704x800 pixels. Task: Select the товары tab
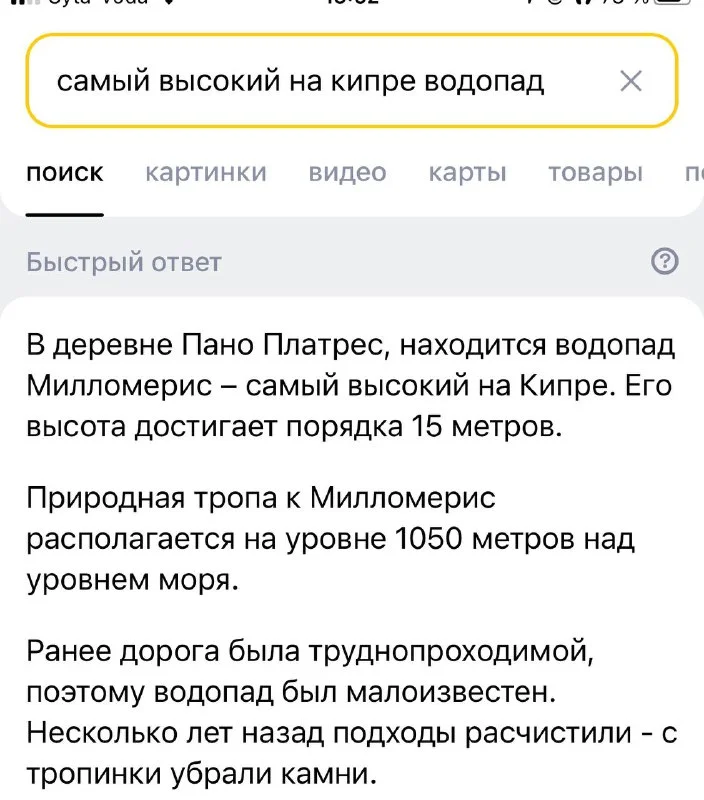click(595, 173)
